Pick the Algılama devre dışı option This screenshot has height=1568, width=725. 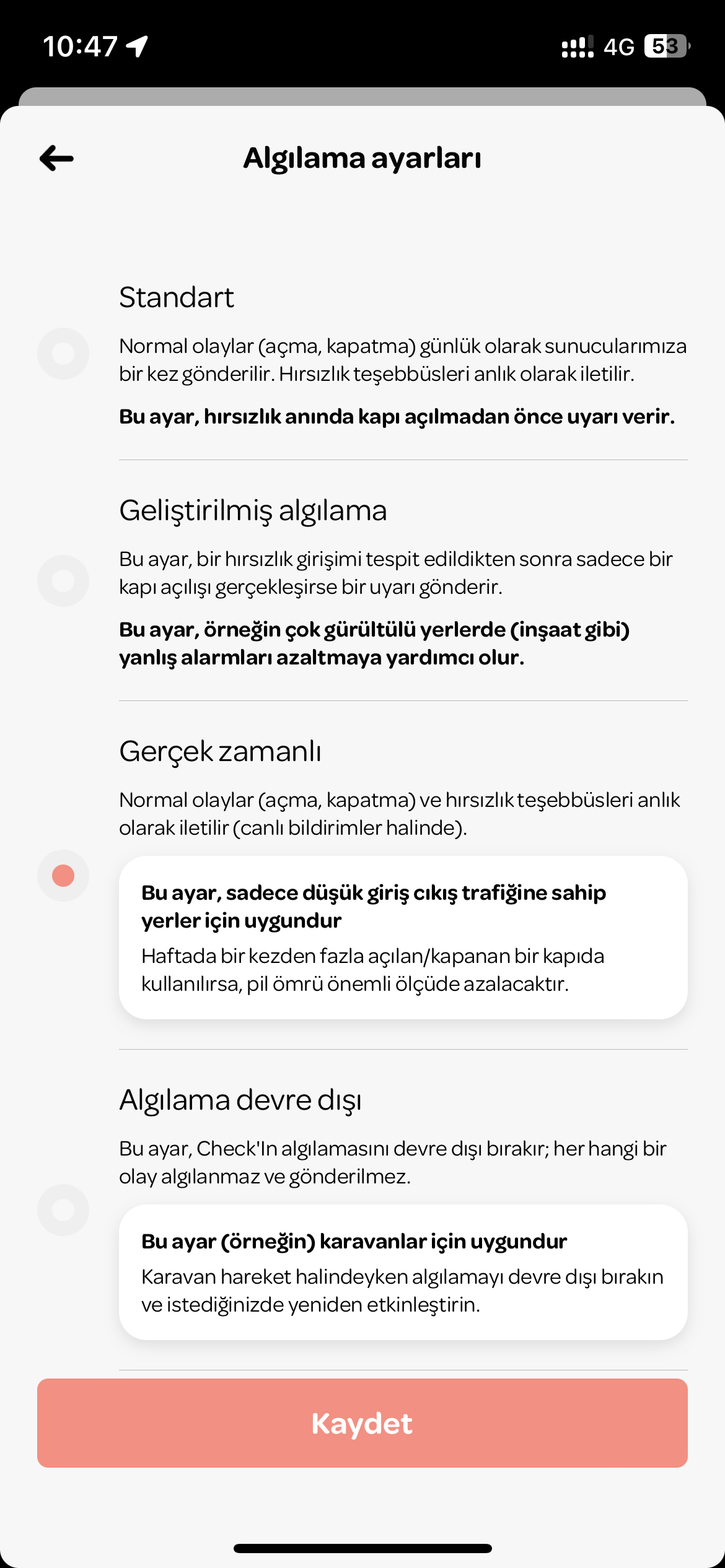pyautogui.click(x=63, y=1209)
